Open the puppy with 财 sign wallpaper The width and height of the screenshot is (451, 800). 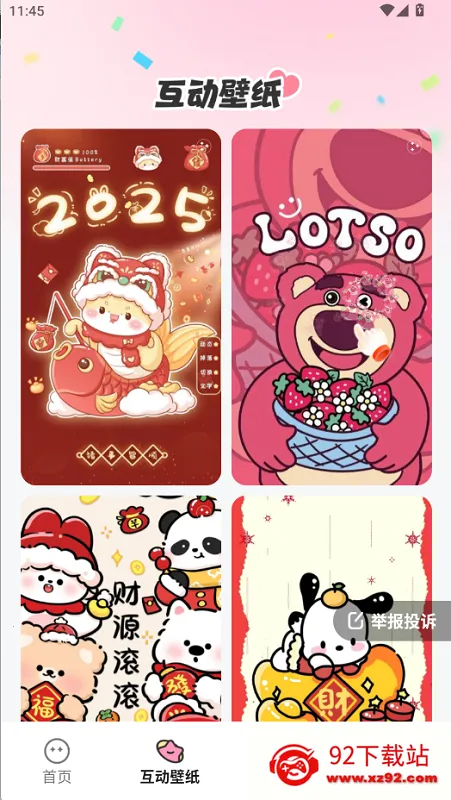pyautogui.click(x=332, y=608)
